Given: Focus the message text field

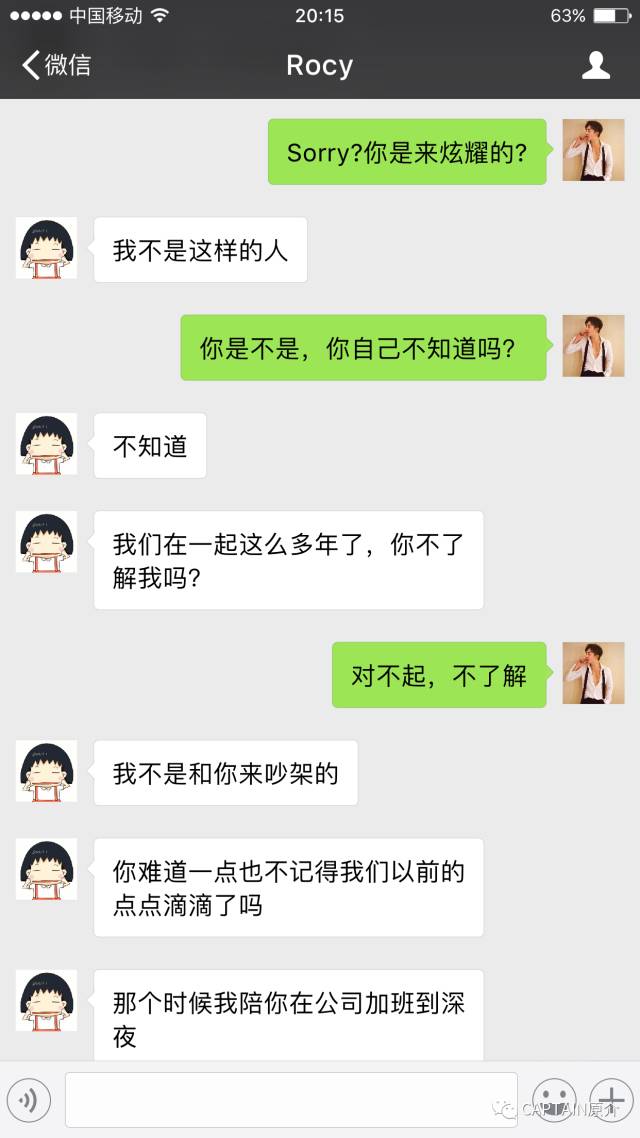Looking at the screenshot, I should (291, 1100).
